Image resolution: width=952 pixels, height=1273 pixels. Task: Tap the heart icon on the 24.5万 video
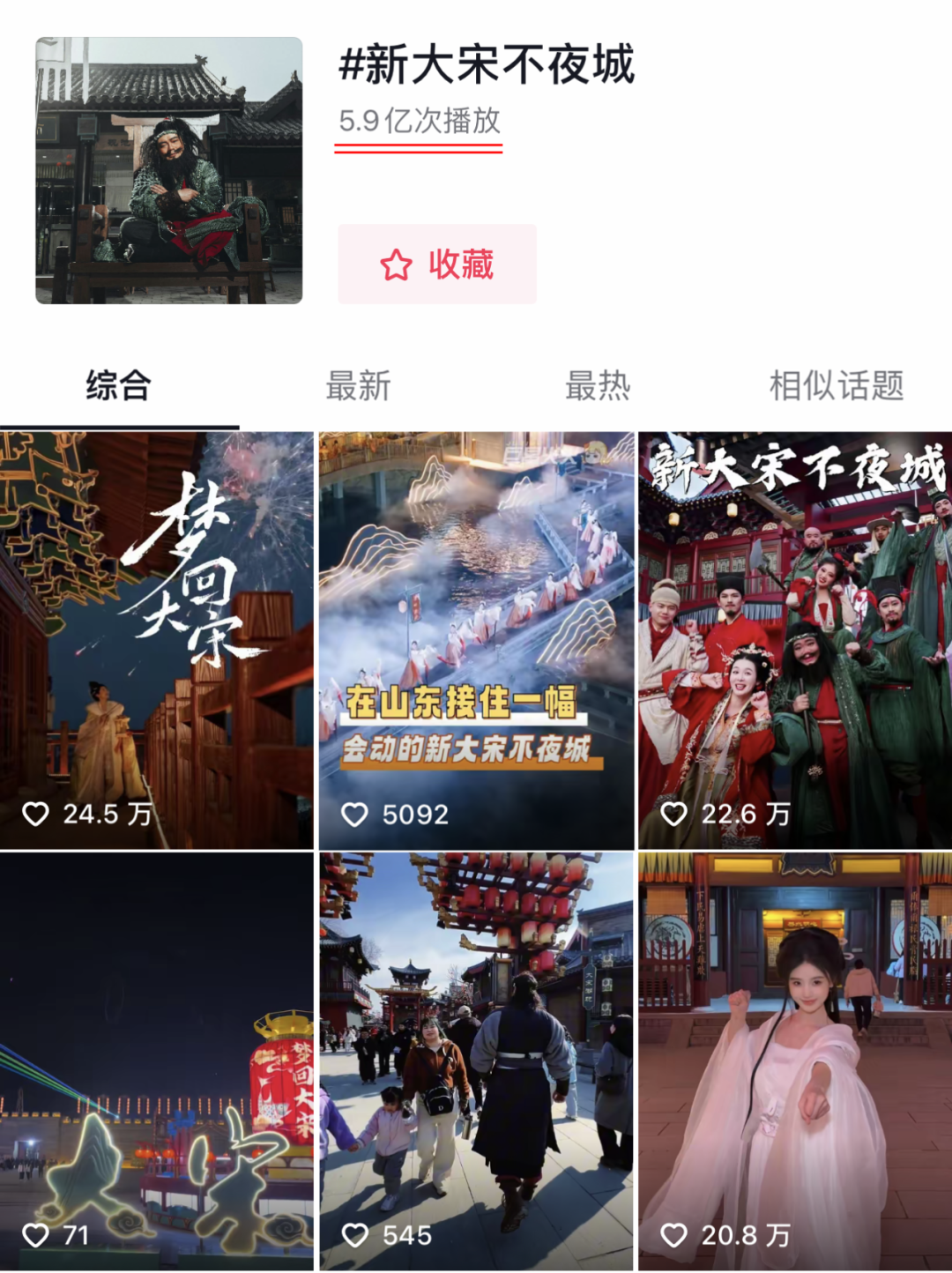pos(38,813)
